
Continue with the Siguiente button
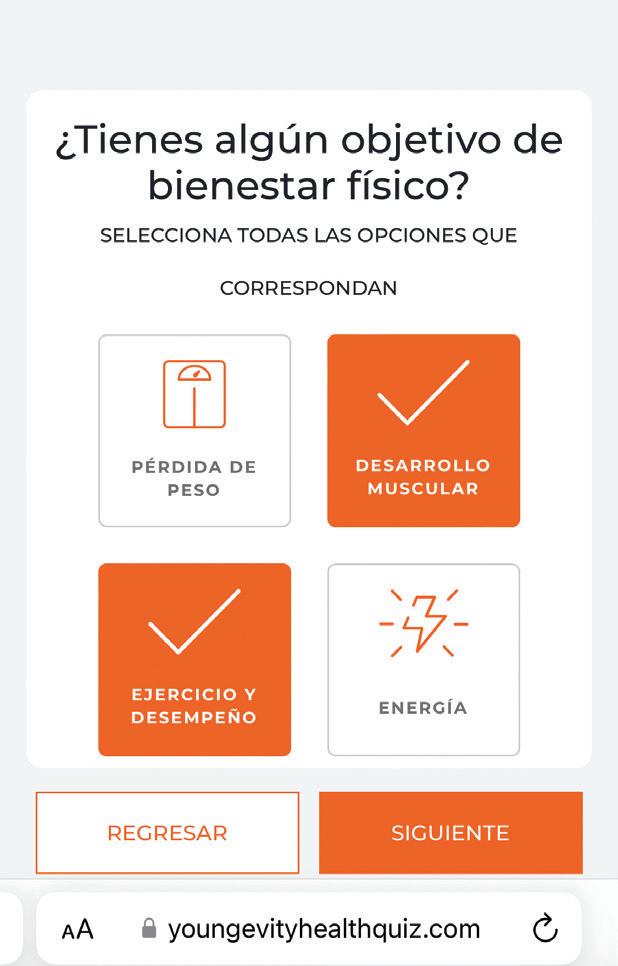click(x=450, y=833)
